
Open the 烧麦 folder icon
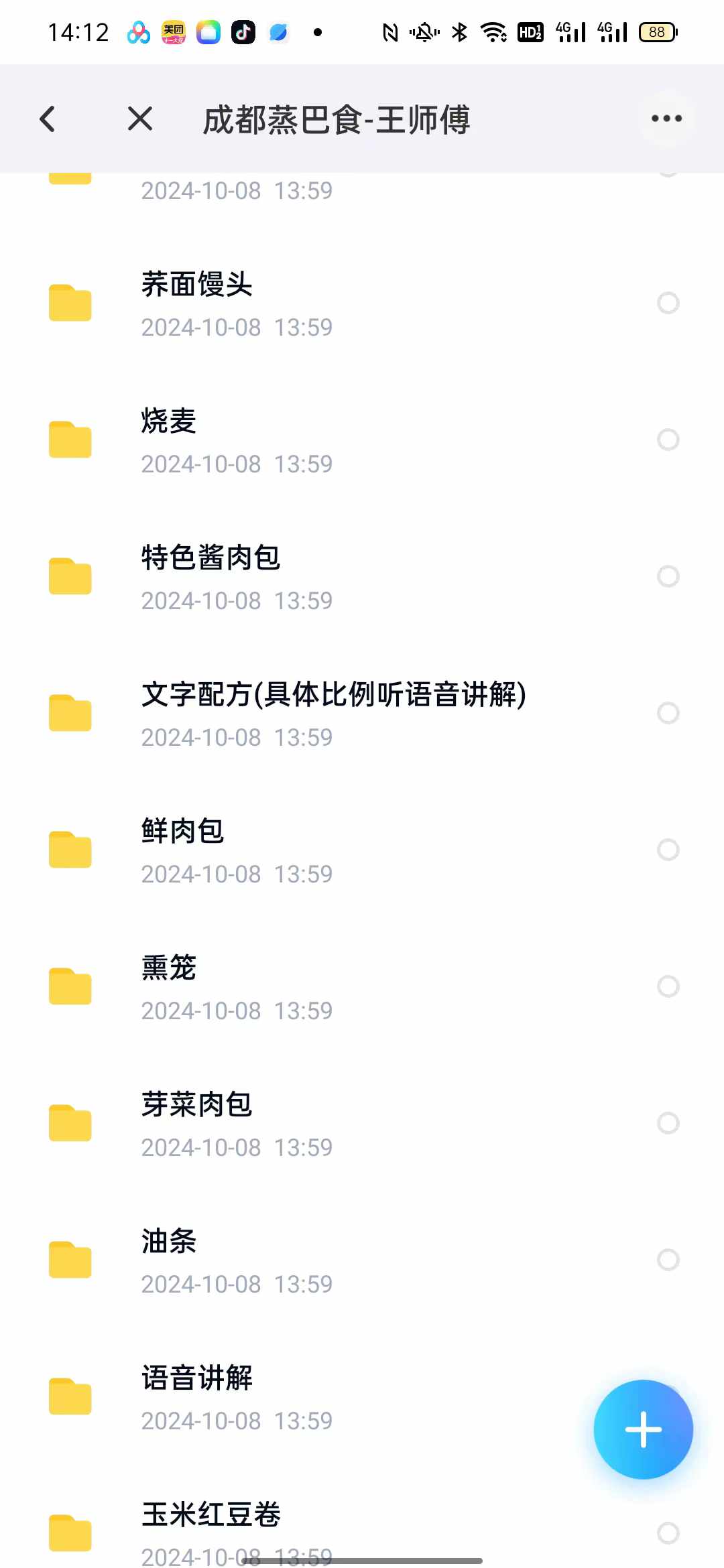coord(70,440)
